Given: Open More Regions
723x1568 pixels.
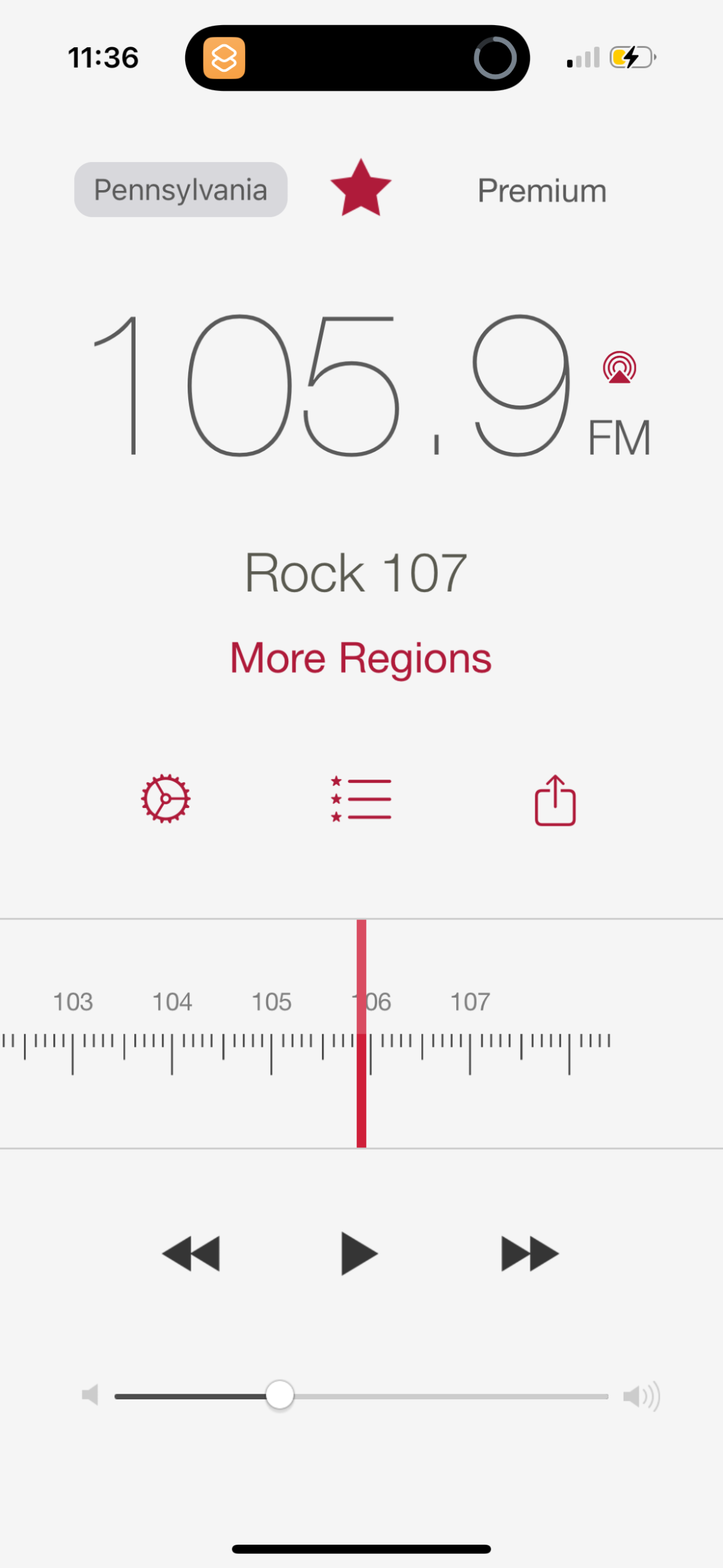Looking at the screenshot, I should click(361, 656).
